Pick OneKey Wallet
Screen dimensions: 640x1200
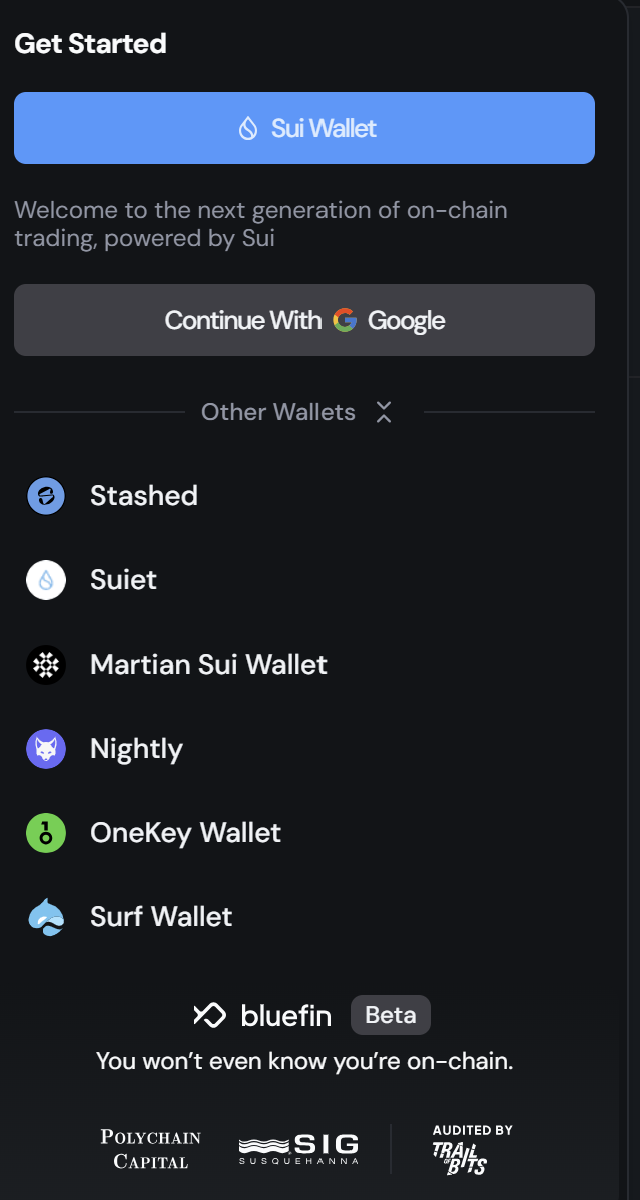185,833
